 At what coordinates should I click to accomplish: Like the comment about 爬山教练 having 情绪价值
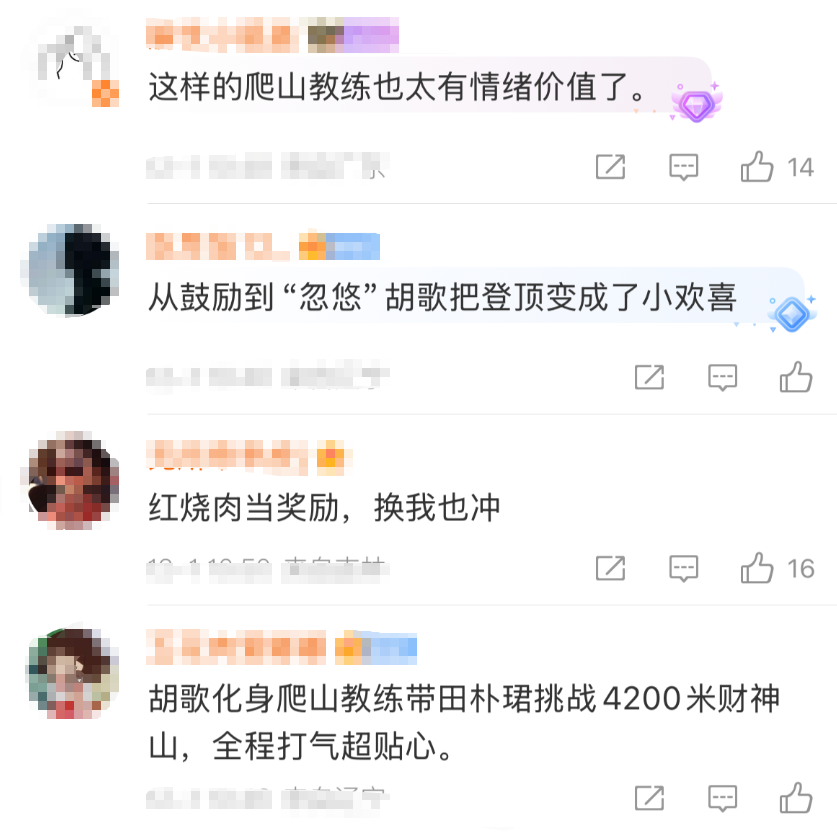click(x=757, y=167)
